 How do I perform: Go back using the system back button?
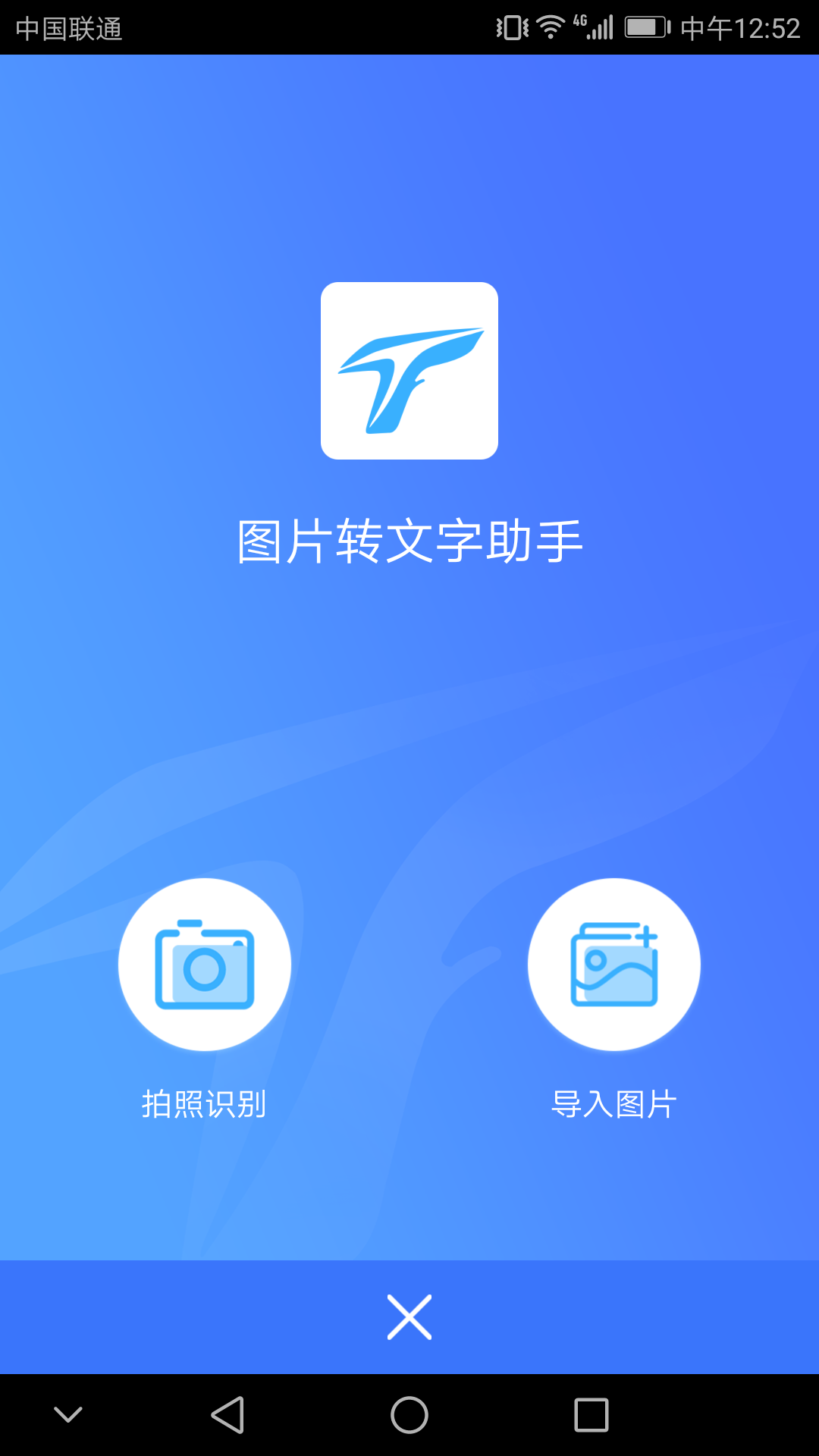point(227,1415)
